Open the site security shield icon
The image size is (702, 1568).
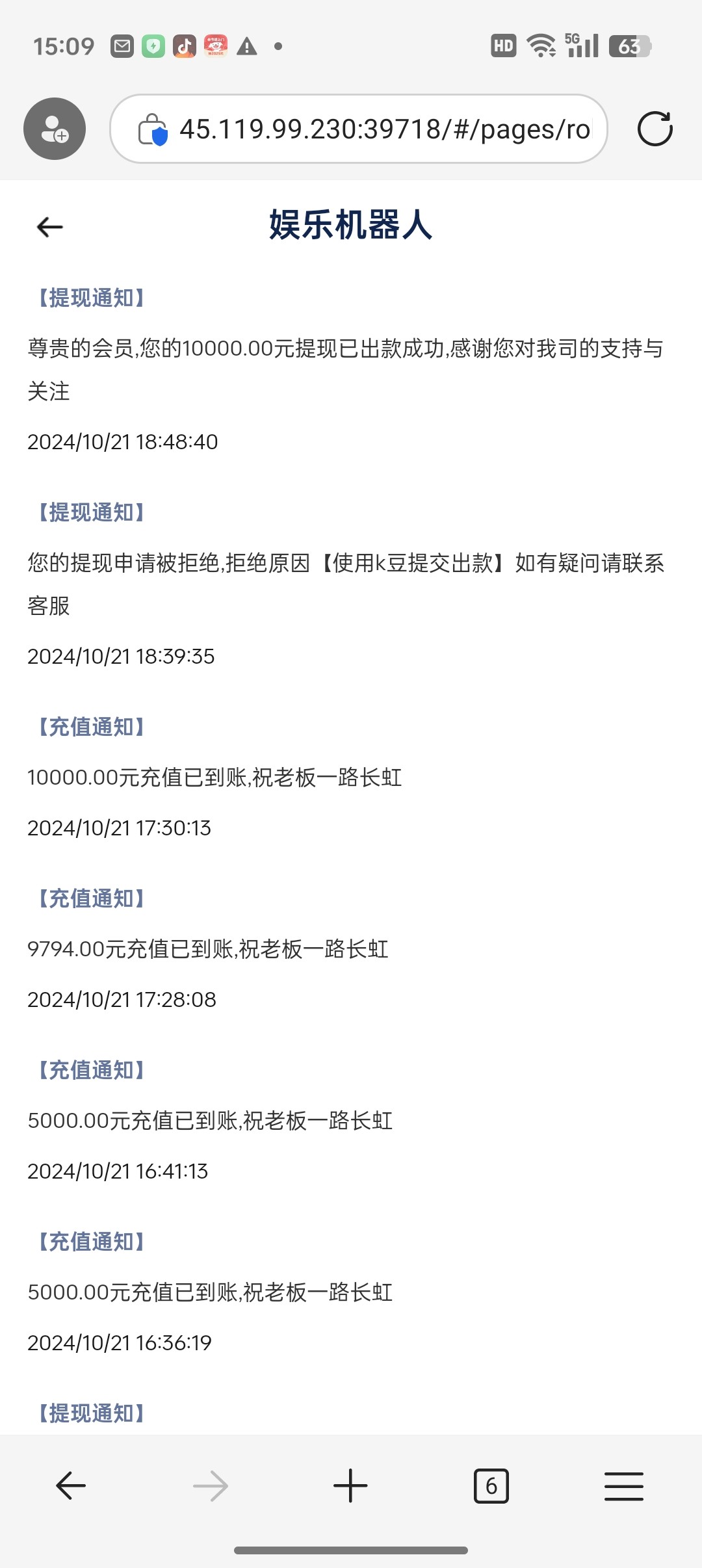point(153,129)
